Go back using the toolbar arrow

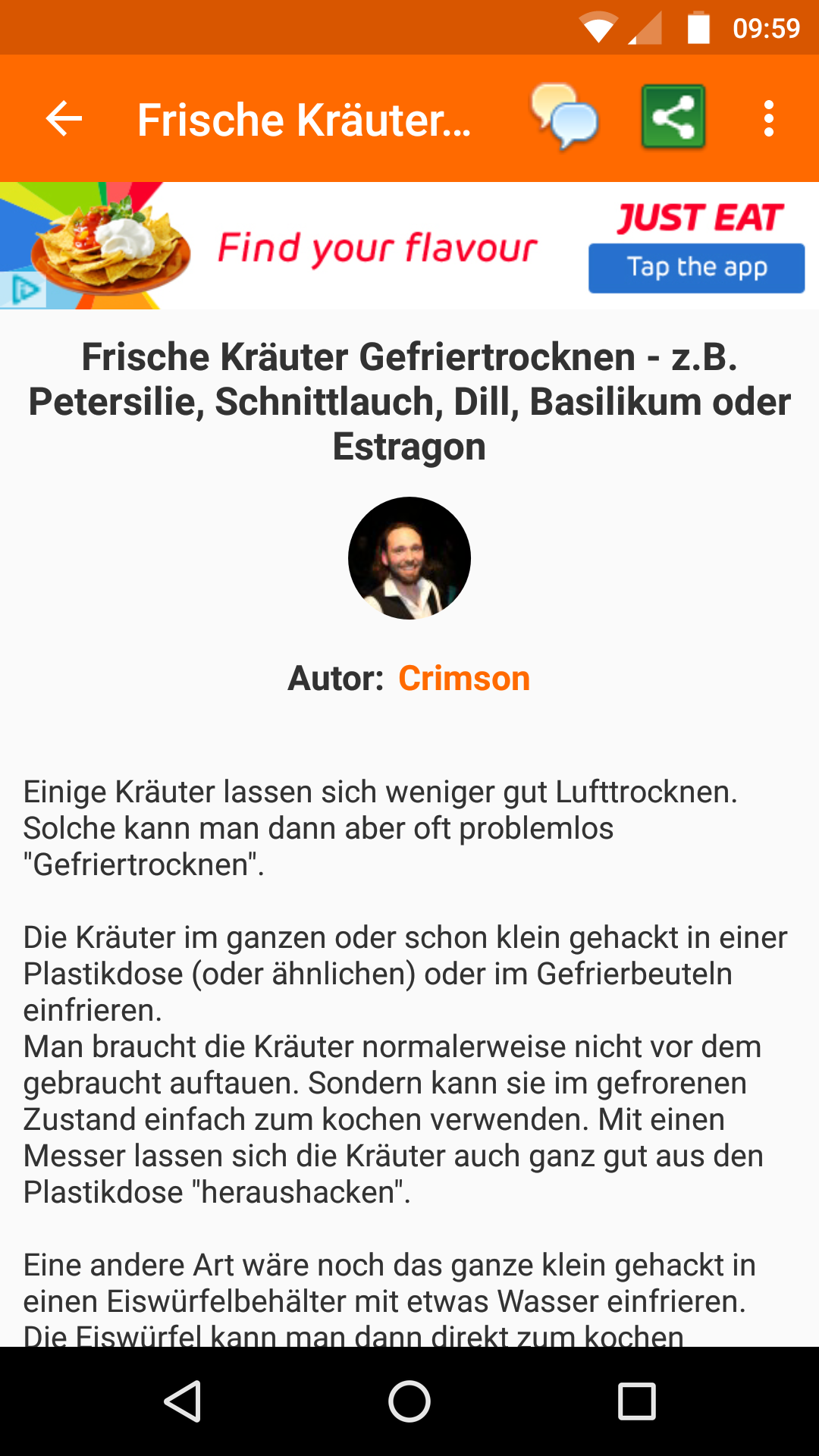(x=64, y=118)
